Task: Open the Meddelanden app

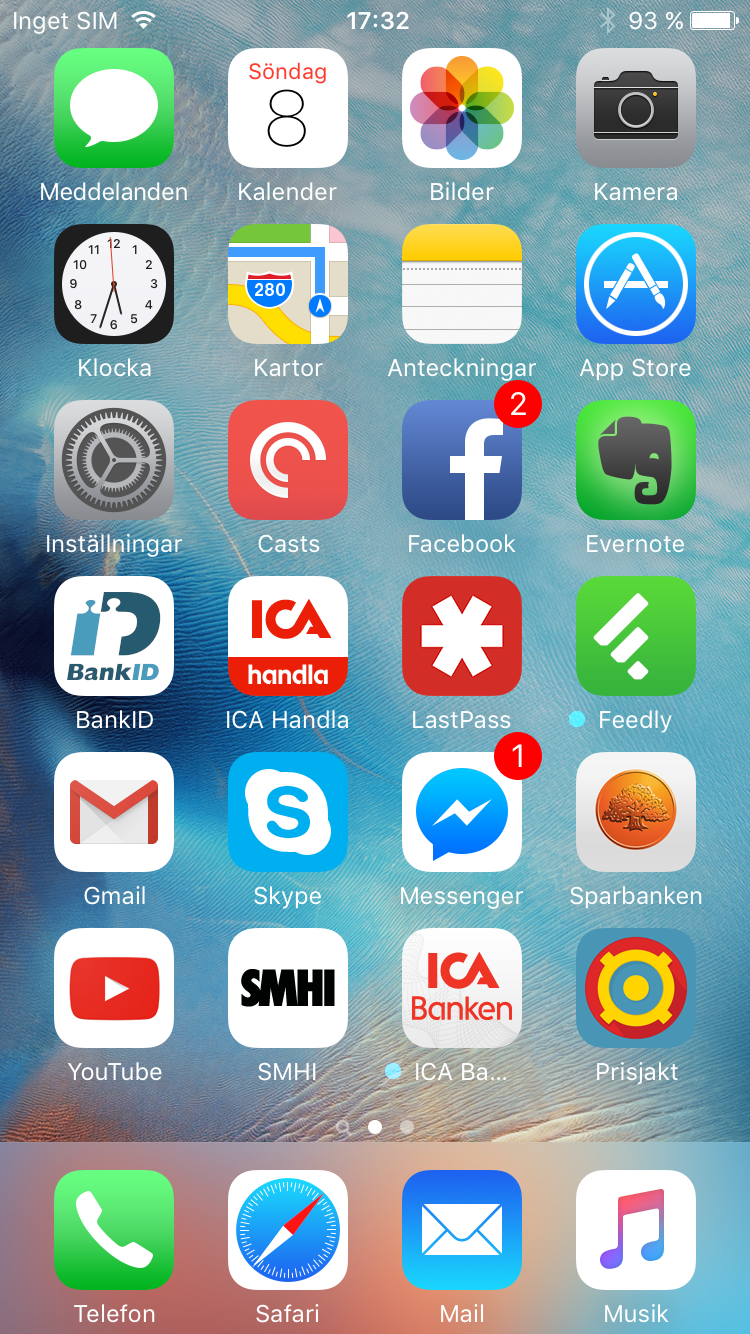Action: pos(114,108)
